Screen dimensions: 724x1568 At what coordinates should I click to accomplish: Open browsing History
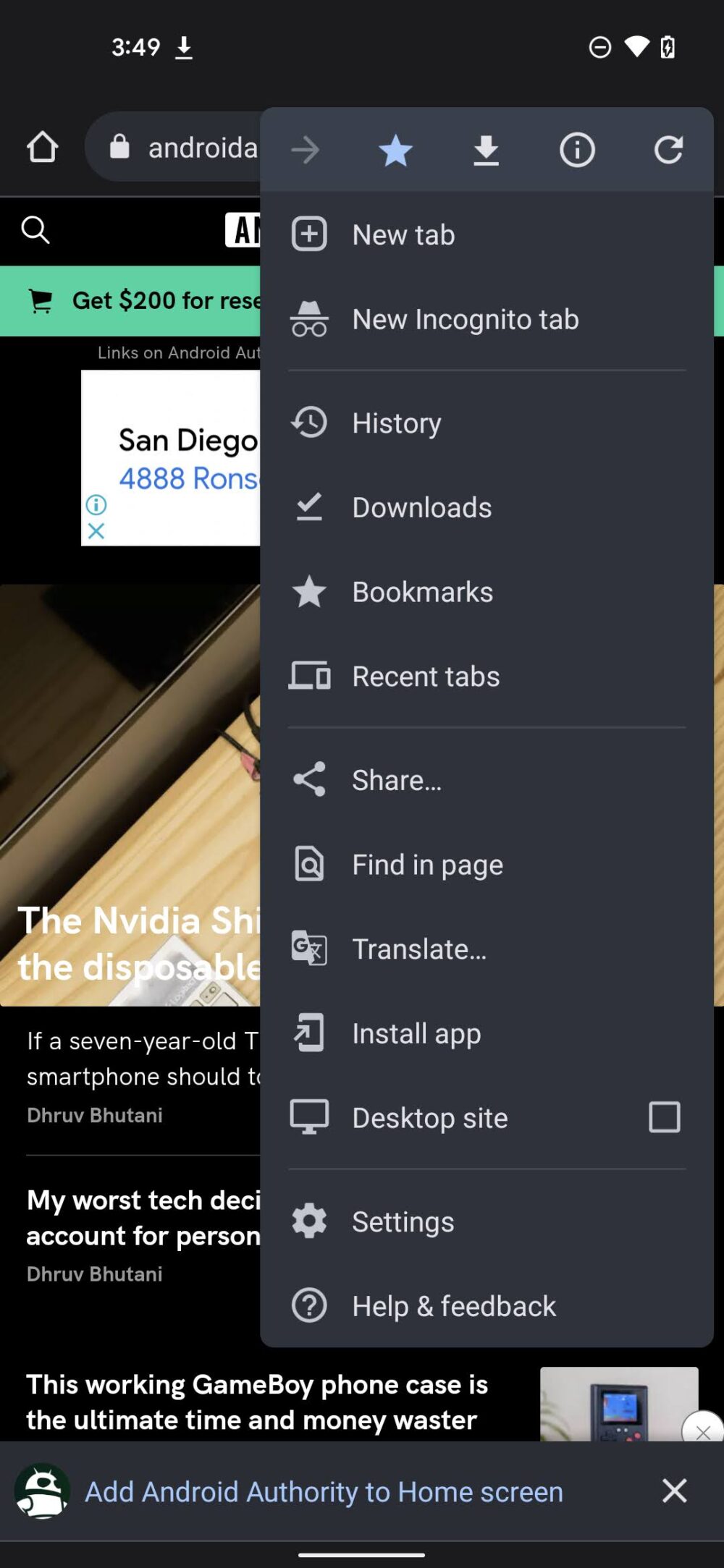(x=396, y=423)
